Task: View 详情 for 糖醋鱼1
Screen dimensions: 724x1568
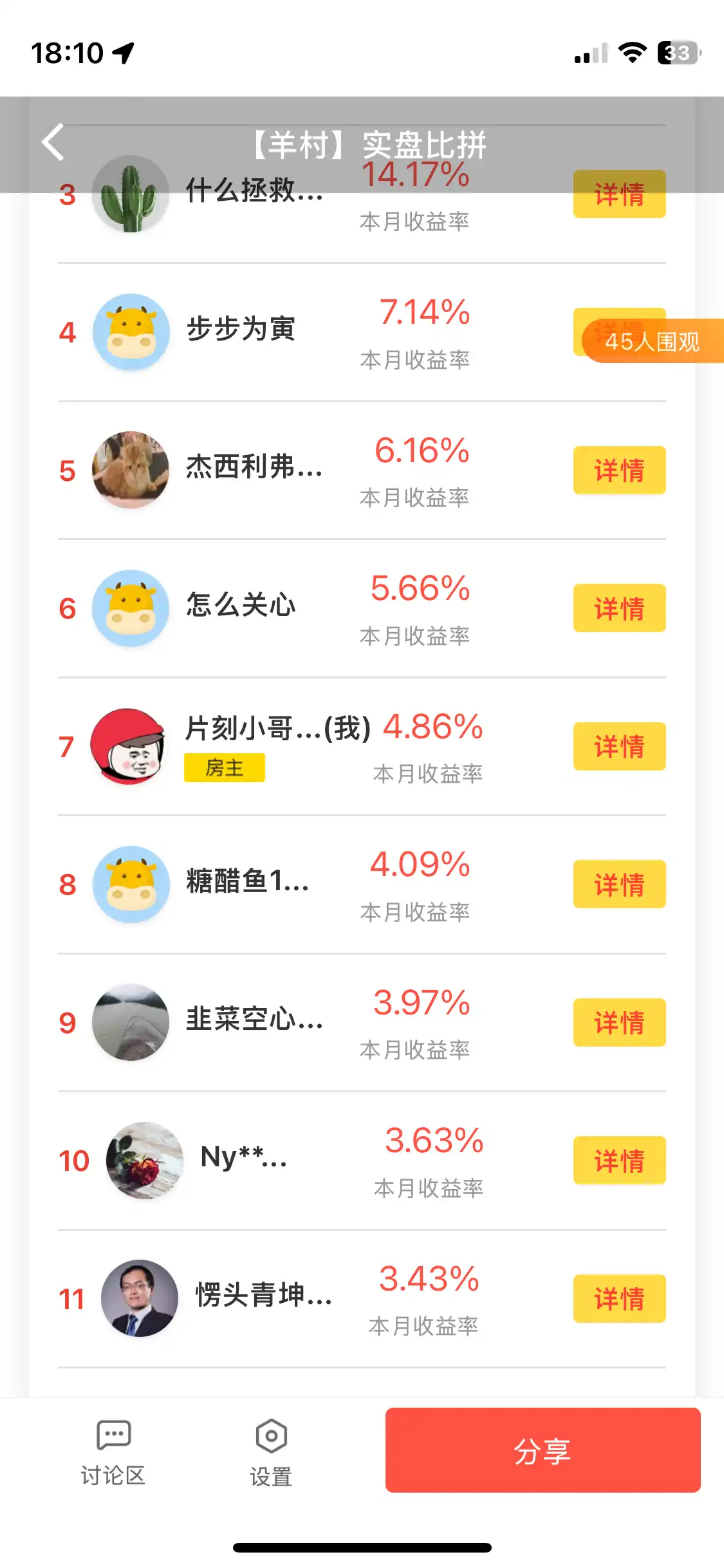Action: [x=619, y=884]
